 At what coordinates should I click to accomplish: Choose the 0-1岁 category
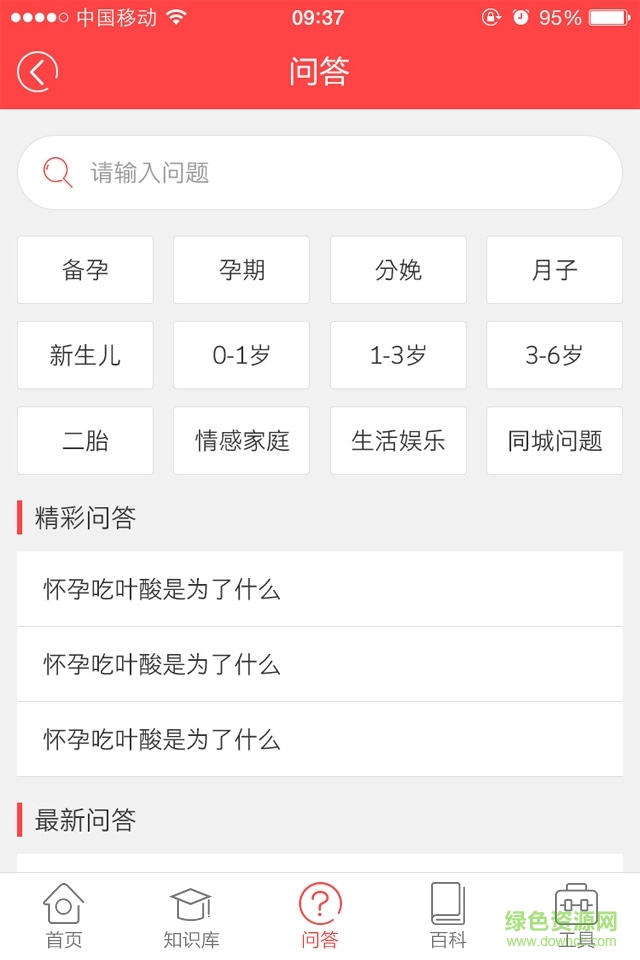tap(241, 355)
